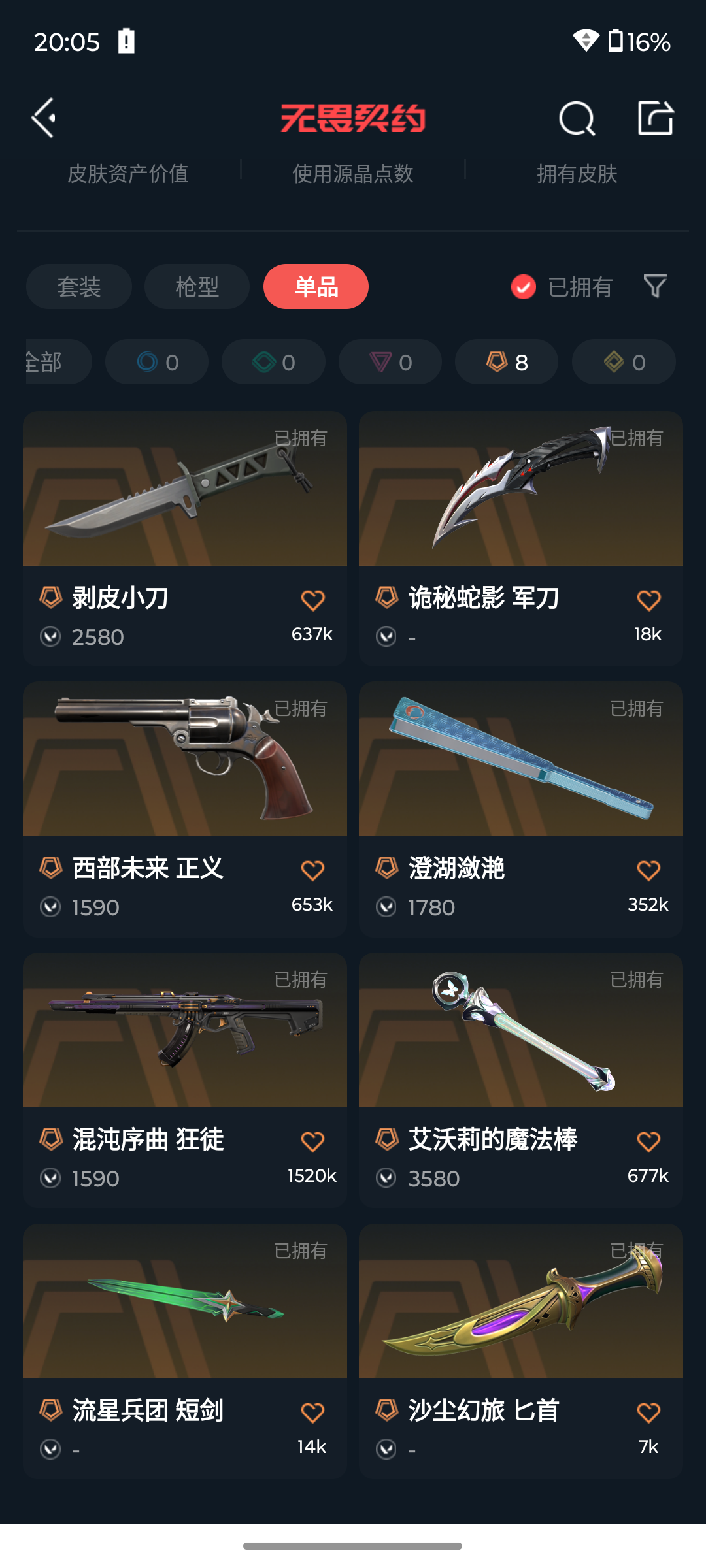Open the 澄湖潋滟 skin card
Image resolution: width=706 pixels, height=1568 pixels.
point(521,809)
